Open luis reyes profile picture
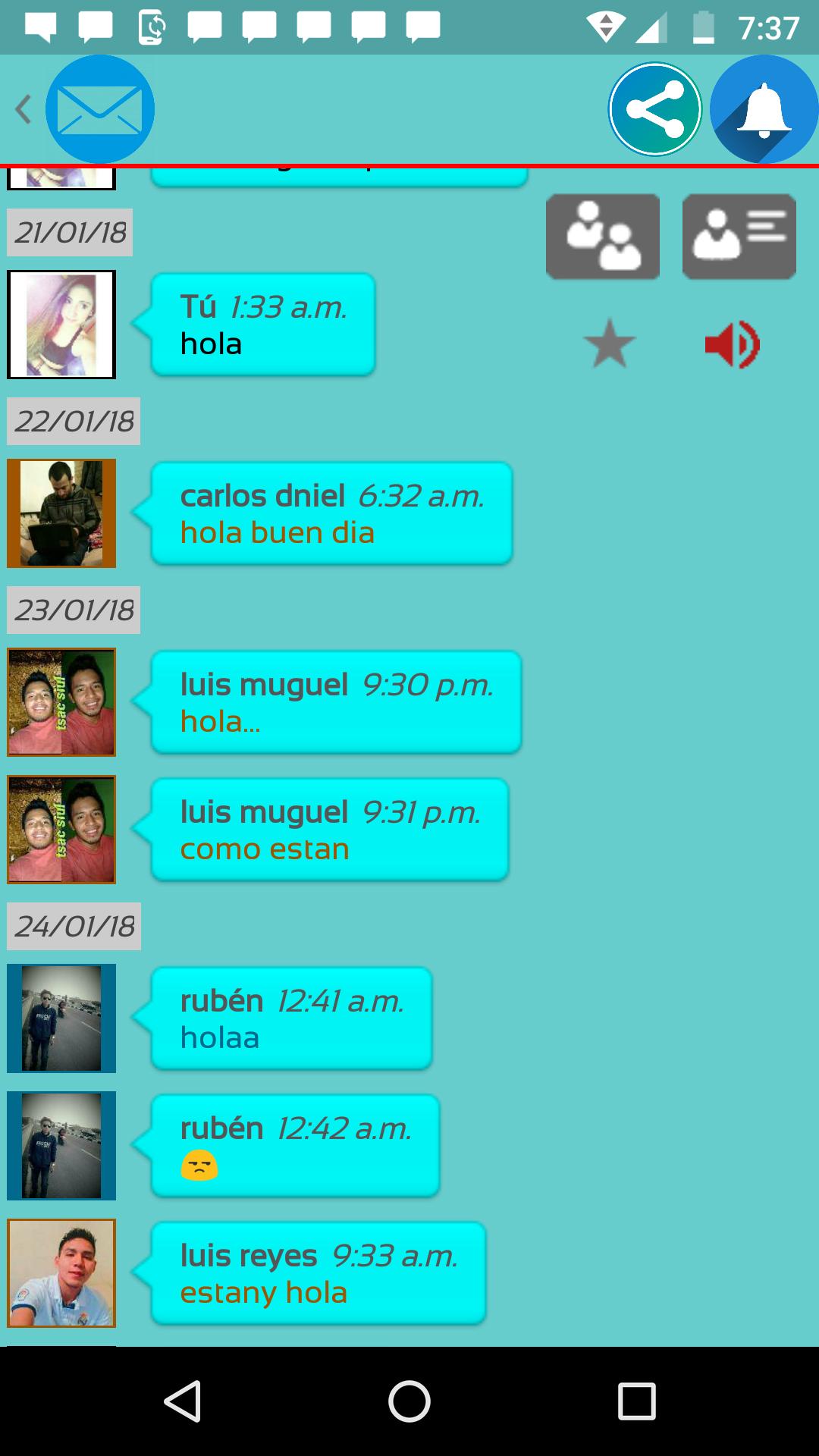This screenshot has width=819, height=1456. [61, 1272]
